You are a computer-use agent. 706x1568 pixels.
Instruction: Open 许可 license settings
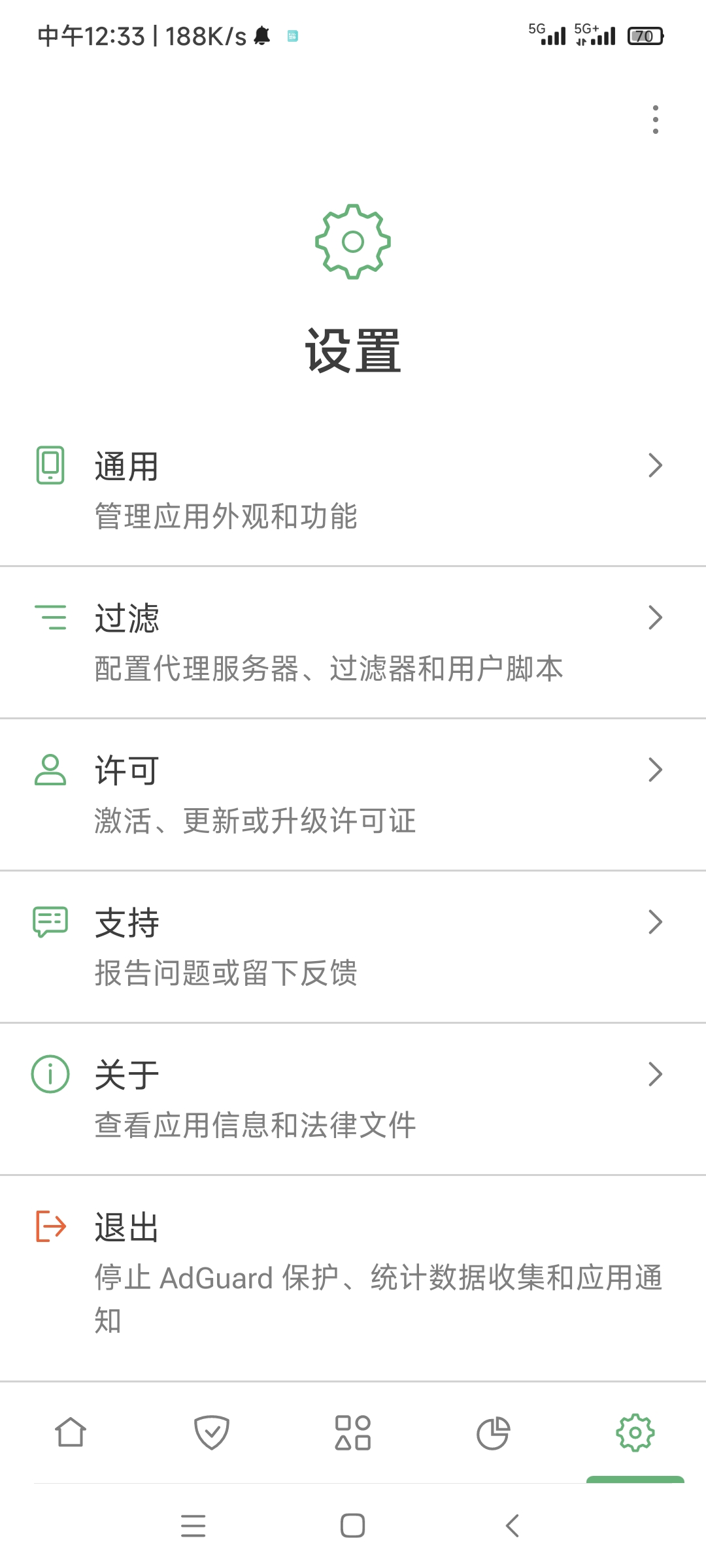coord(353,794)
